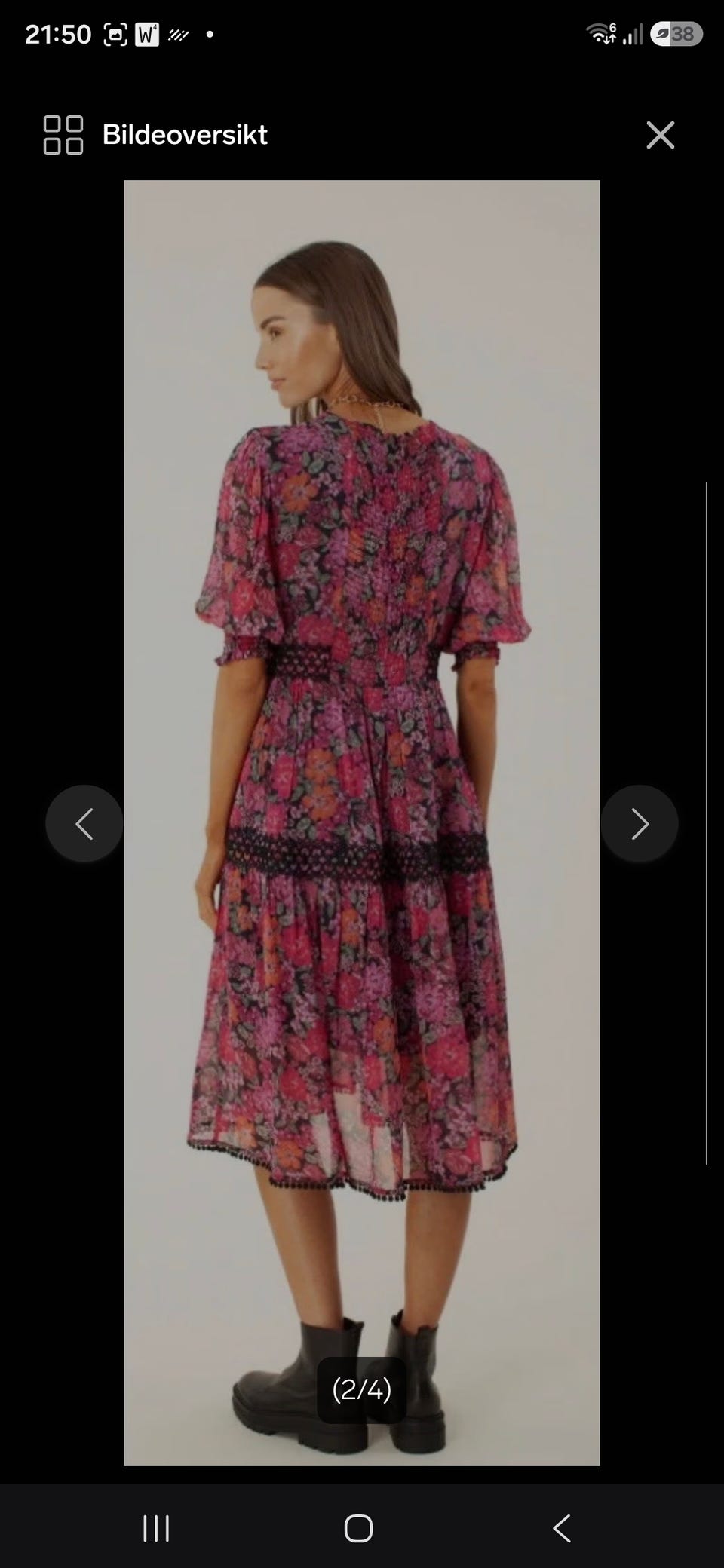Viewport: 724px width, 1568px height.
Task: Open the Bildeoversikt image grid
Action: click(x=155, y=135)
